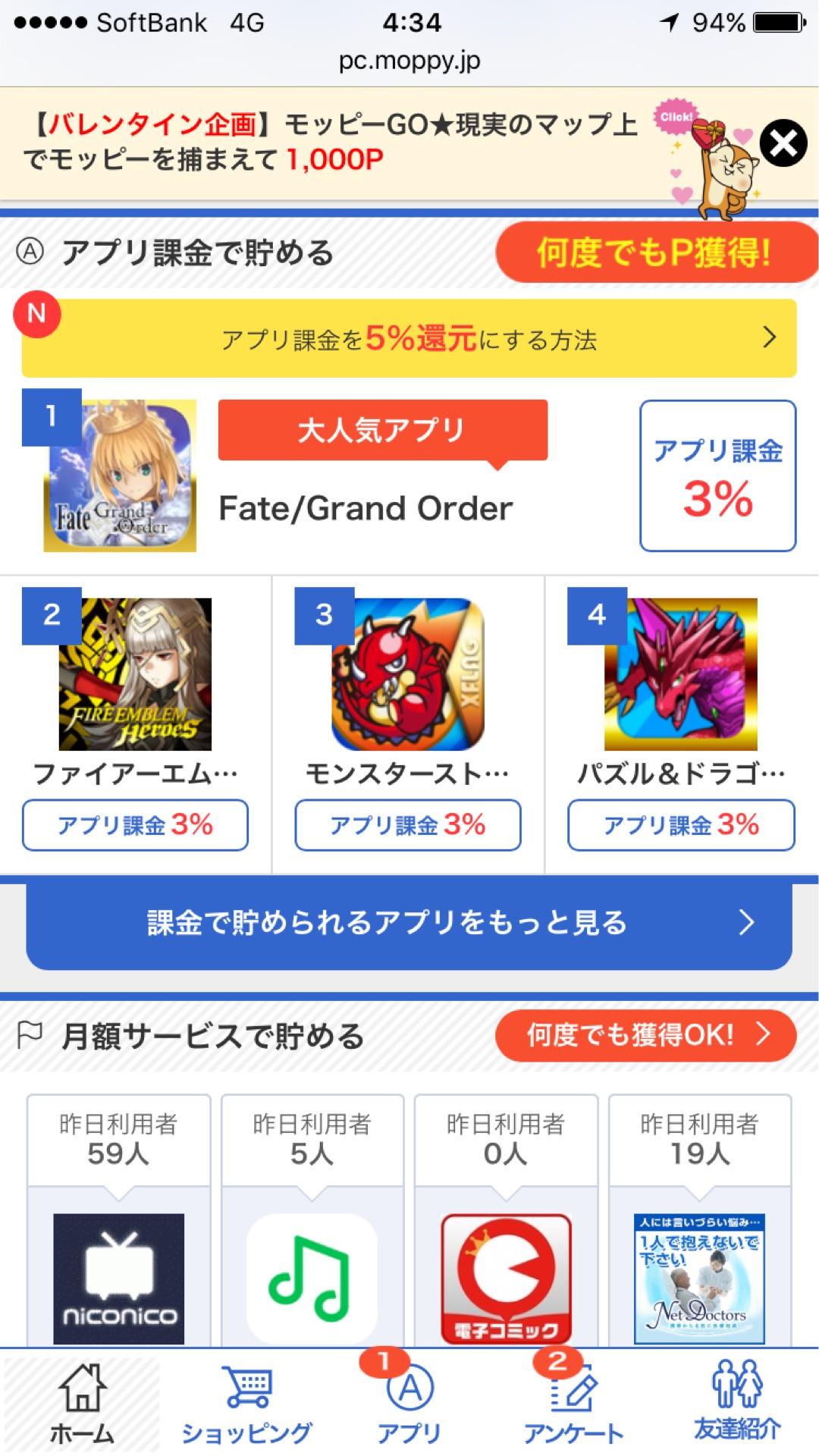Viewport: 819px width, 1456px height.
Task: Expand 課金で貯められるアプリをもっと見る list
Action: pos(409,924)
